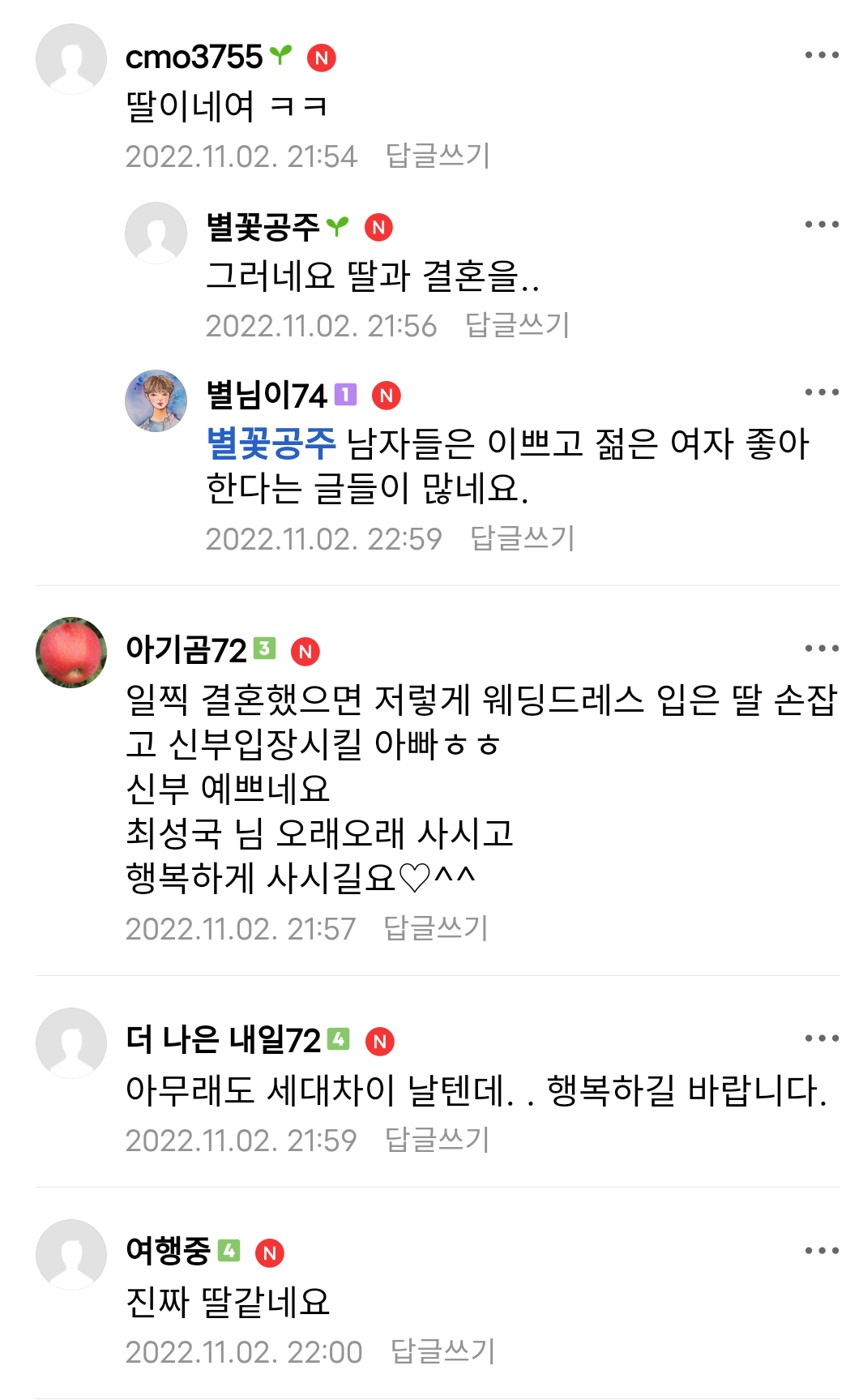The width and height of the screenshot is (863, 1400).
Task: Open the more options on 별꽃공주's reply
Action: [821, 225]
